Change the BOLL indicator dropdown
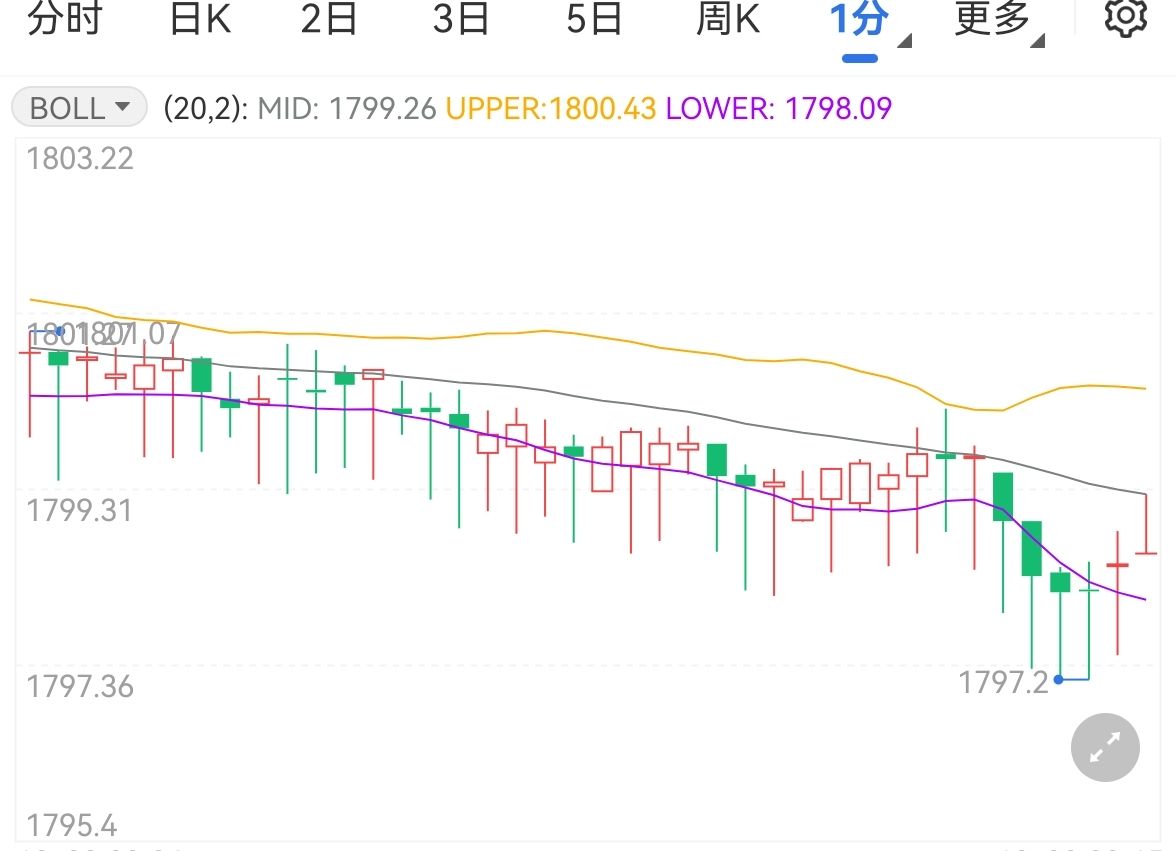Viewport: 1176px width, 851px height. click(x=80, y=108)
